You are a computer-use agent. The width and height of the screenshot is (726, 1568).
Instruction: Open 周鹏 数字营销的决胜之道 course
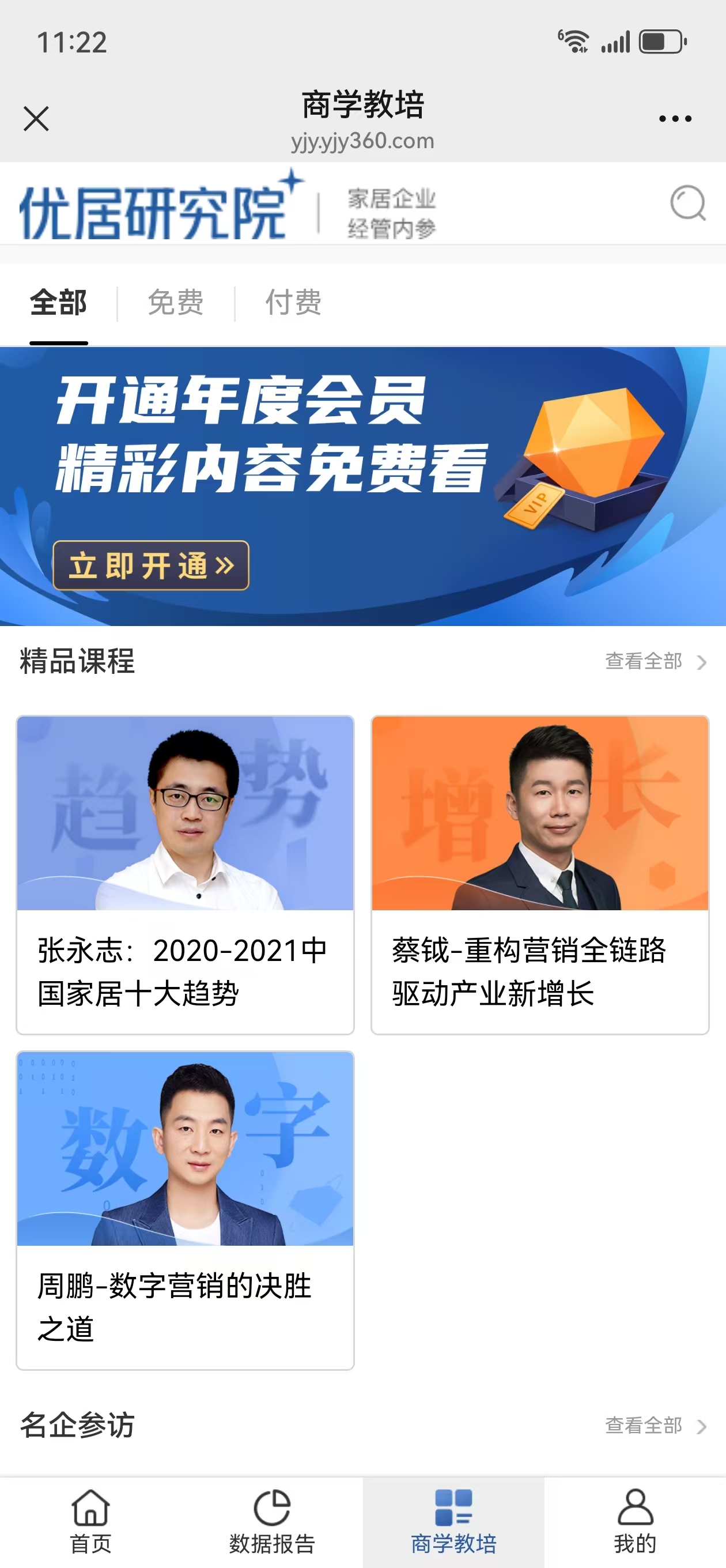click(x=185, y=1209)
